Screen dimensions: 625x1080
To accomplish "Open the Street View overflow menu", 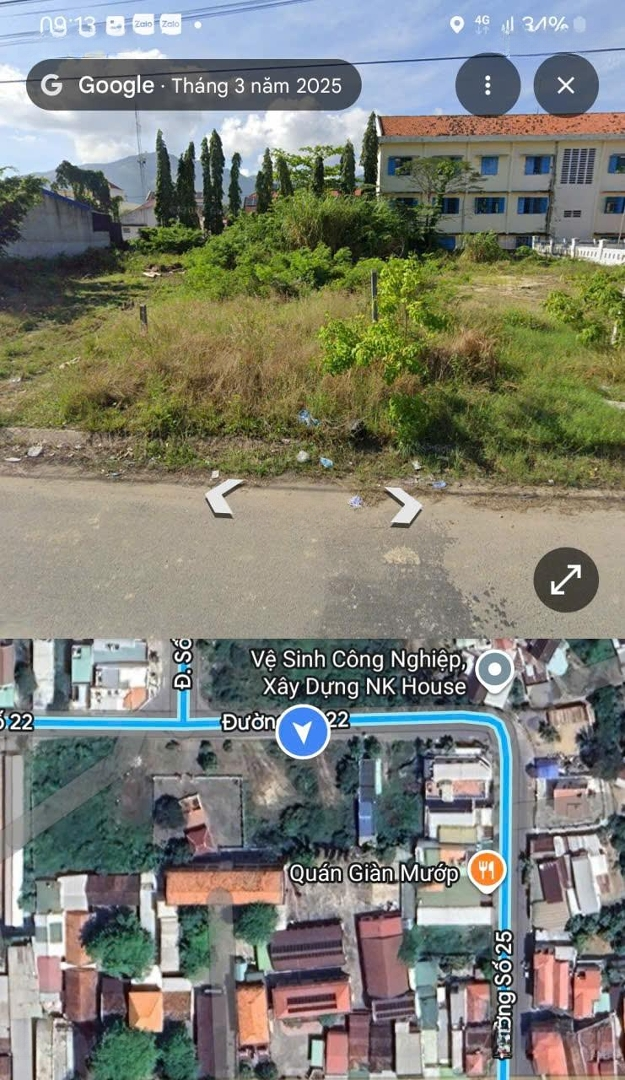I will point(488,85).
